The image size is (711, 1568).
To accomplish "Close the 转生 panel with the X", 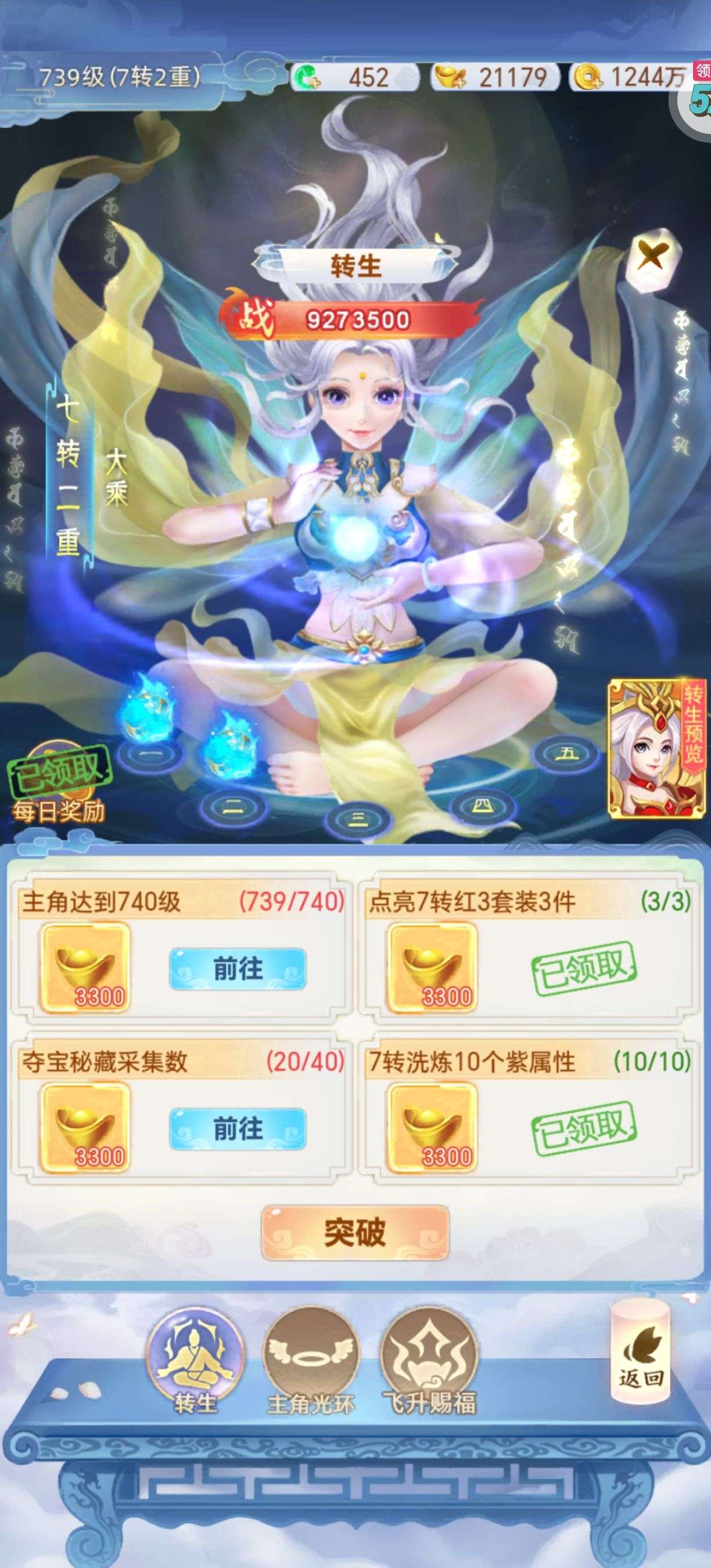I will [652, 256].
